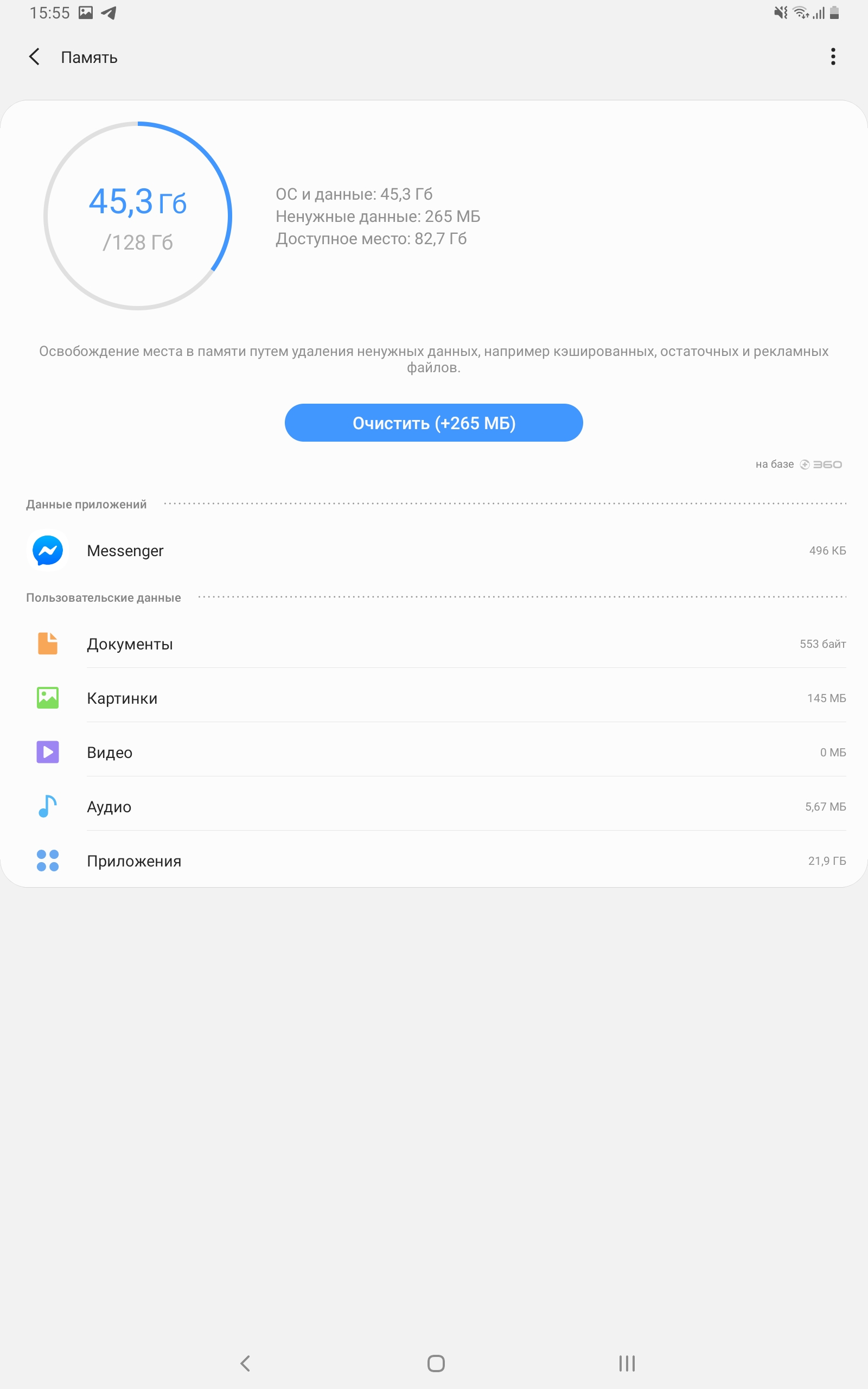Tap the Очистить (+265 МБ) button

tap(433, 423)
